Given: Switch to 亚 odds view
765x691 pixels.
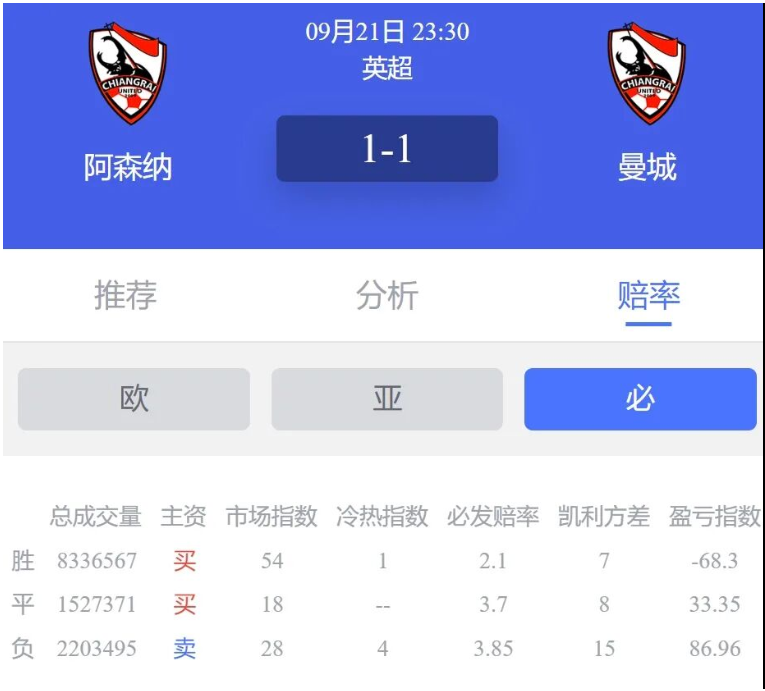Looking at the screenshot, I should click(387, 399).
